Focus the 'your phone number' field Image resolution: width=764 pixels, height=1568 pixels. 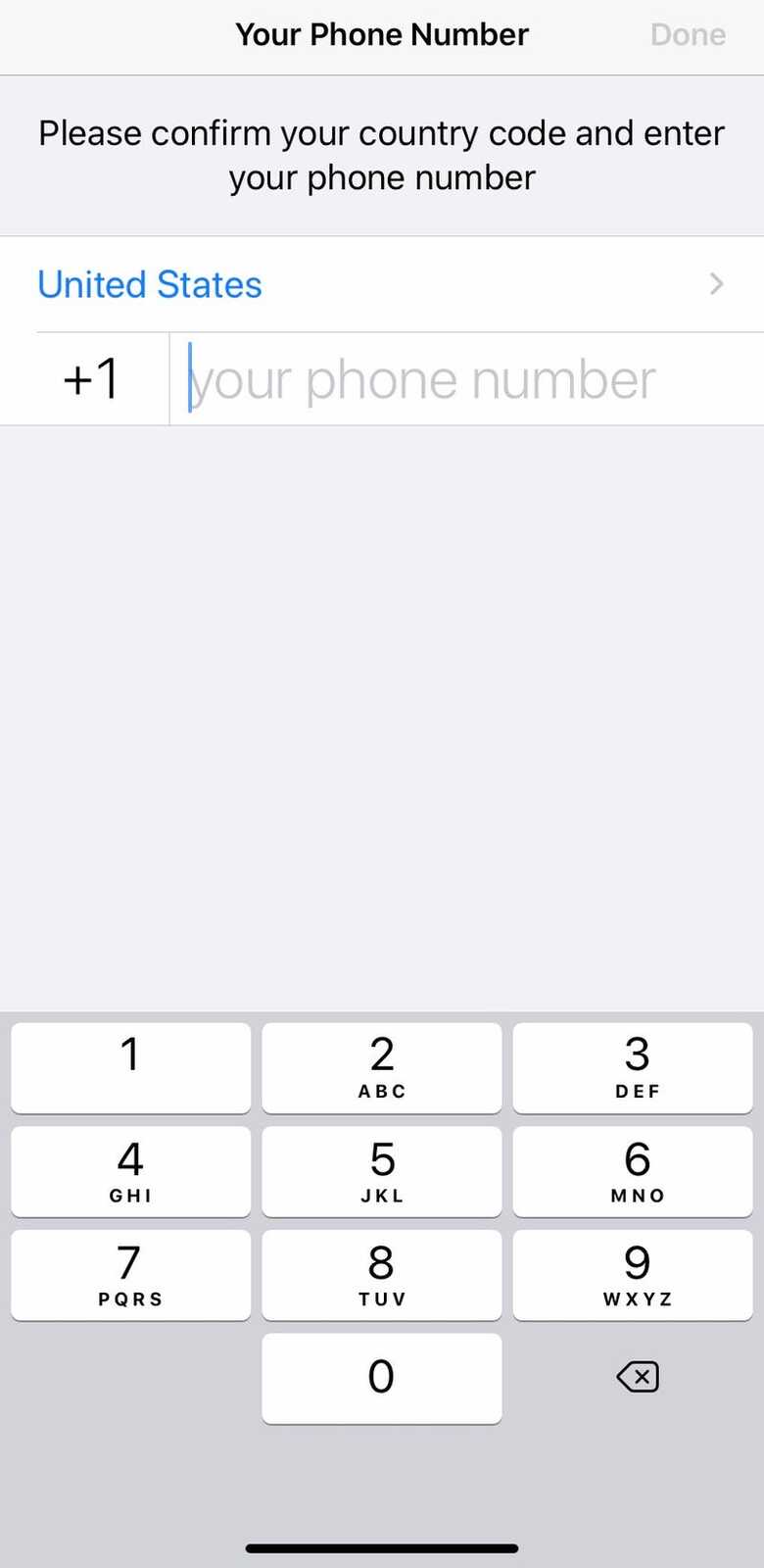tap(465, 379)
